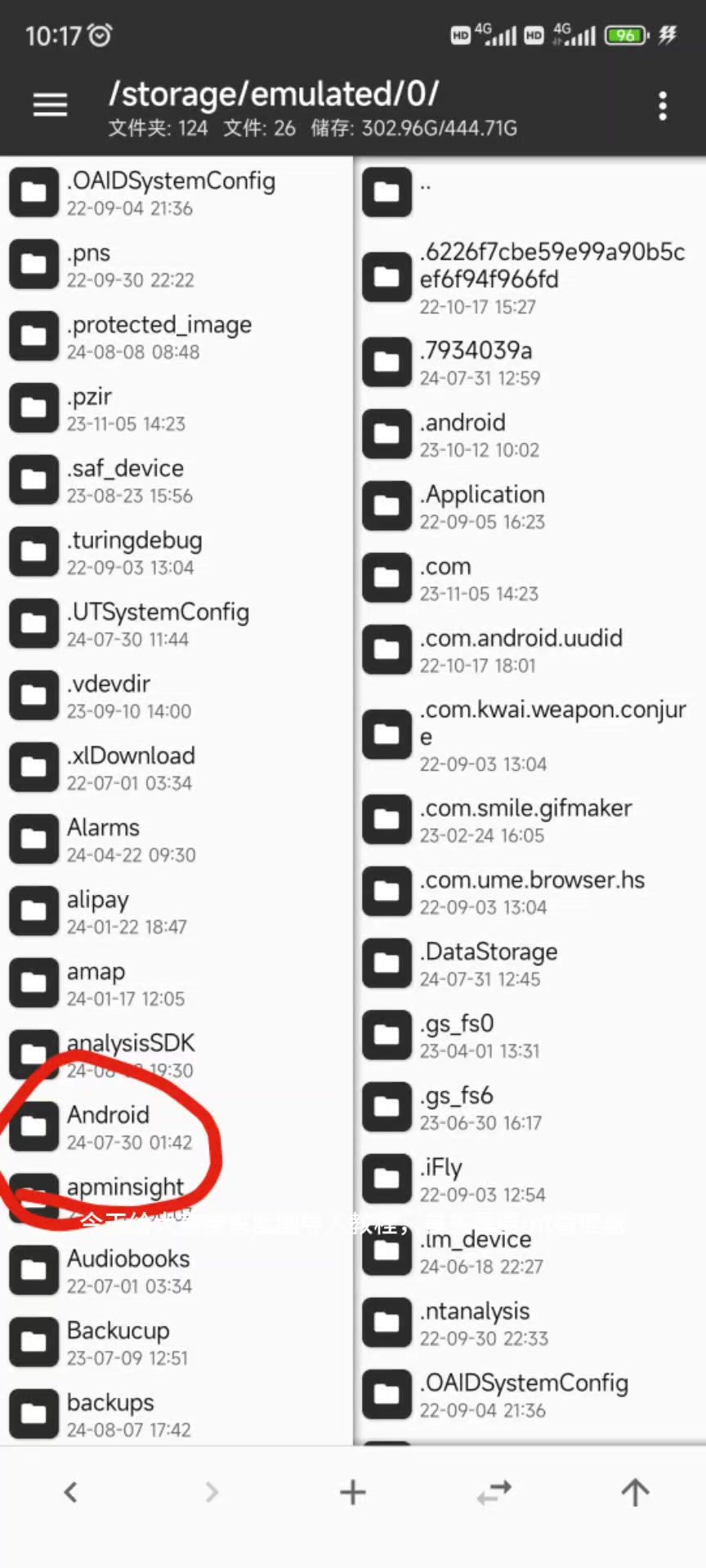Open the Audiobooks folder

[x=176, y=1271]
